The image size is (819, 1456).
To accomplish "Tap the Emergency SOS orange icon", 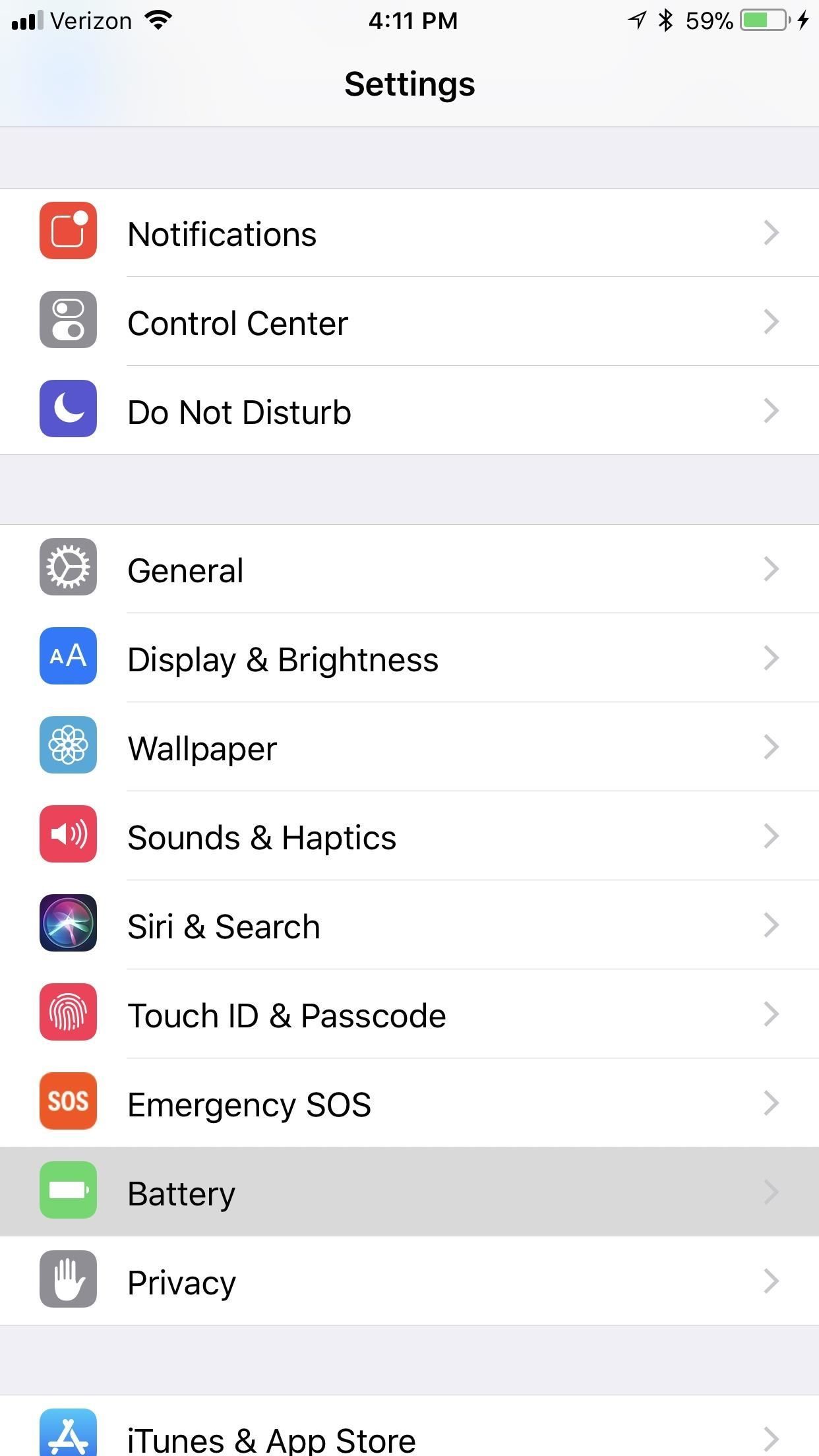I will coord(68,1103).
